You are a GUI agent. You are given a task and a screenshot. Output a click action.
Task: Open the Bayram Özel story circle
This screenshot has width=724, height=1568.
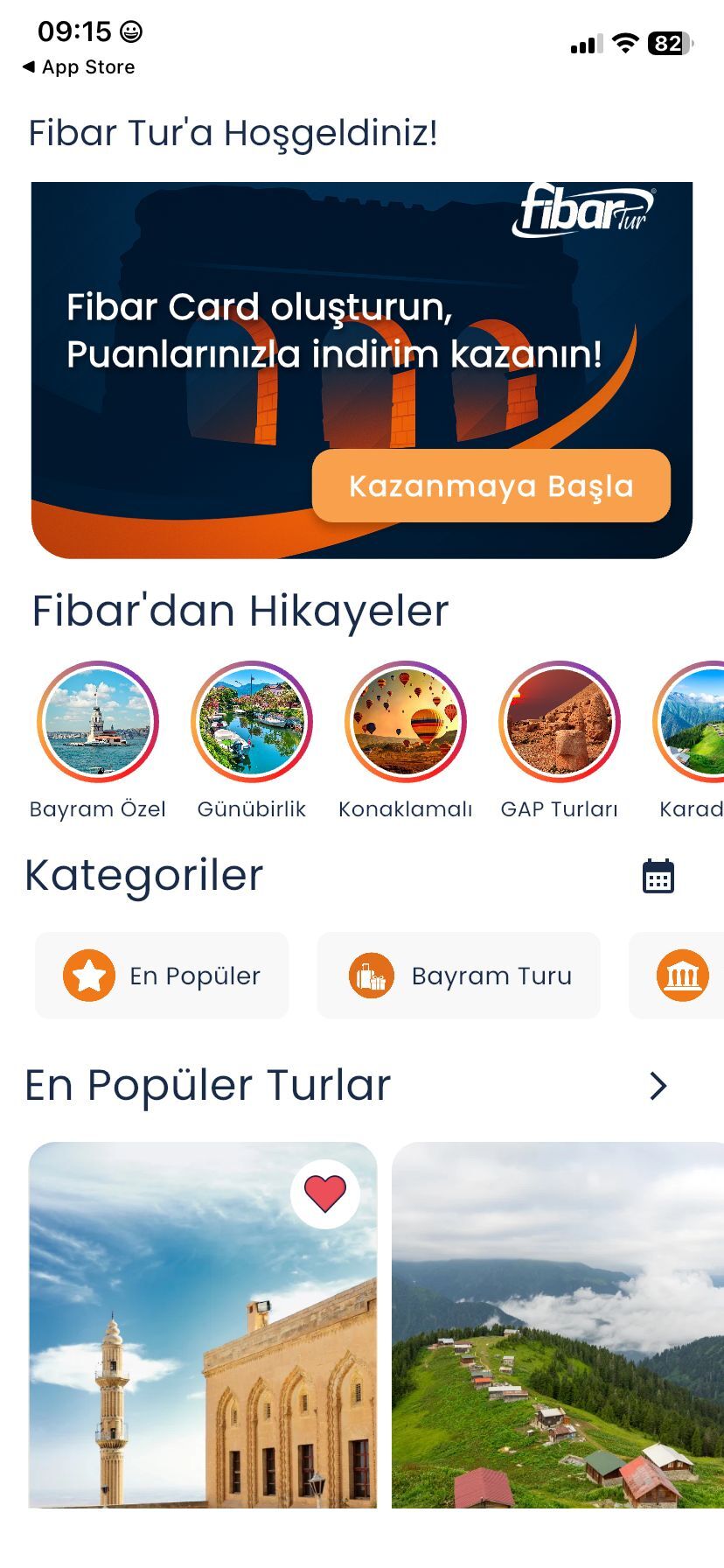(98, 721)
